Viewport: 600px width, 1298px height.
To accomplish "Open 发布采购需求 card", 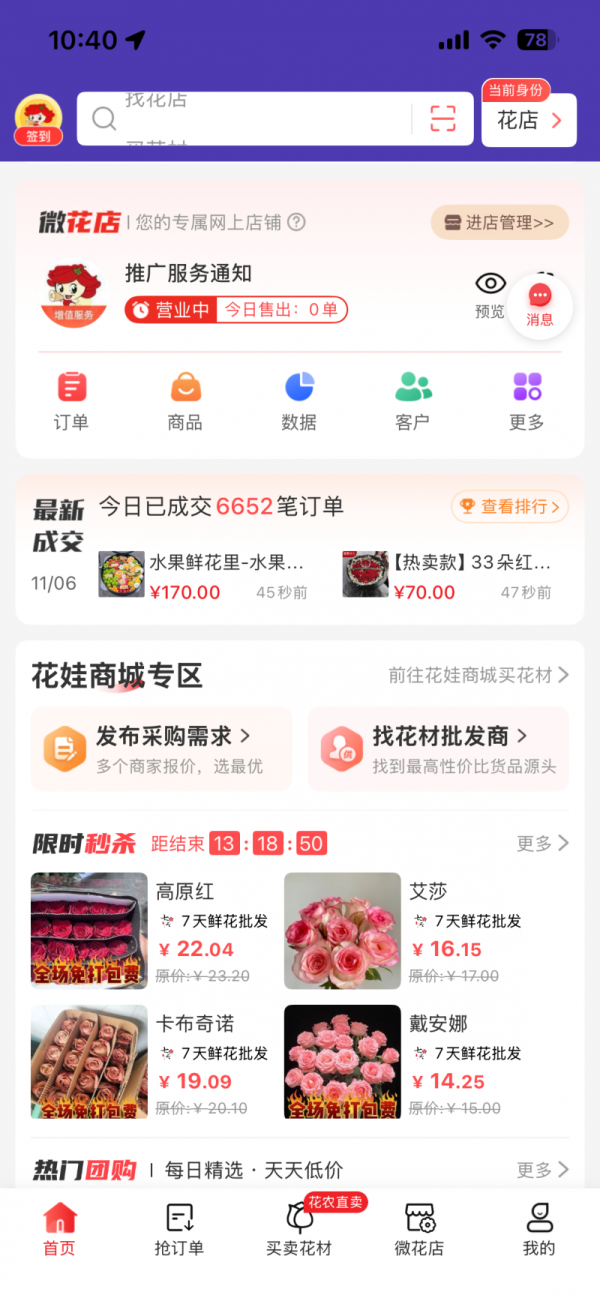I will click(161, 749).
